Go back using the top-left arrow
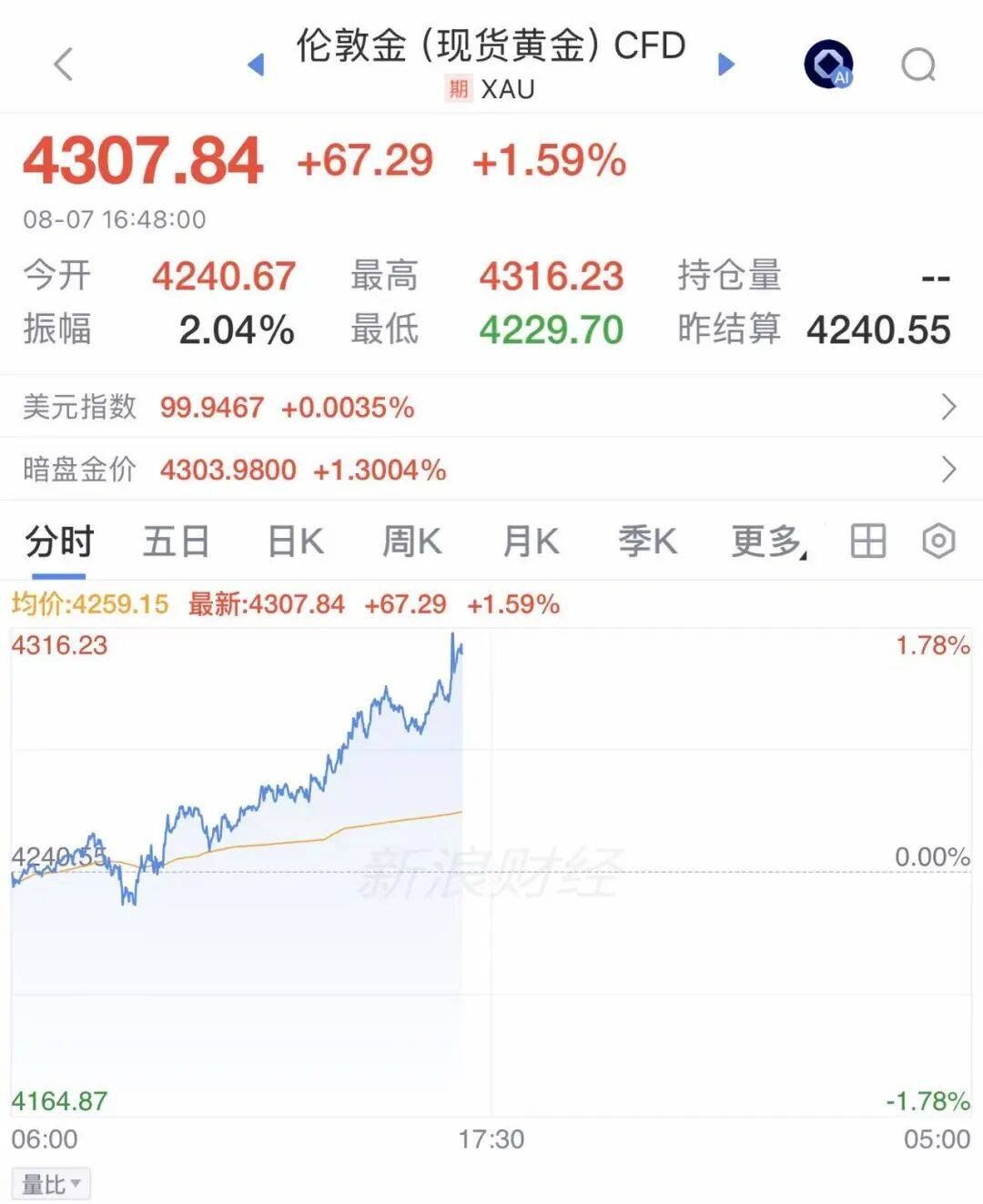 point(63,65)
